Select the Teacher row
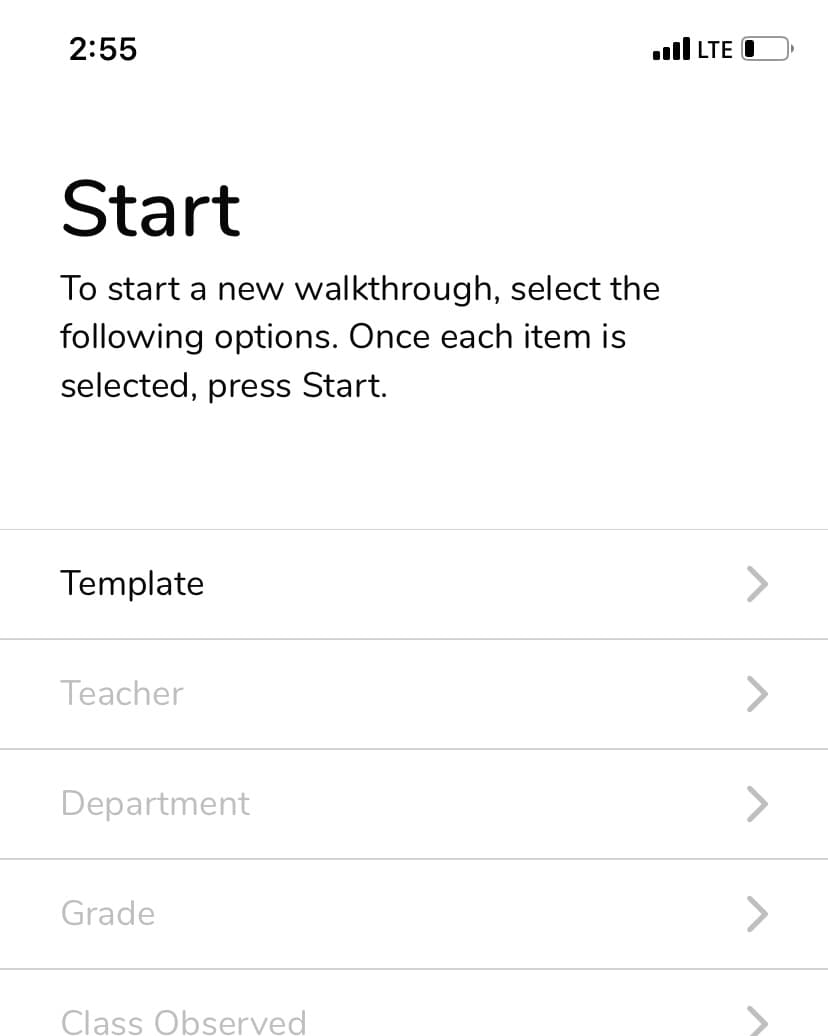Viewport: 828px width, 1036px height. tap(413, 694)
